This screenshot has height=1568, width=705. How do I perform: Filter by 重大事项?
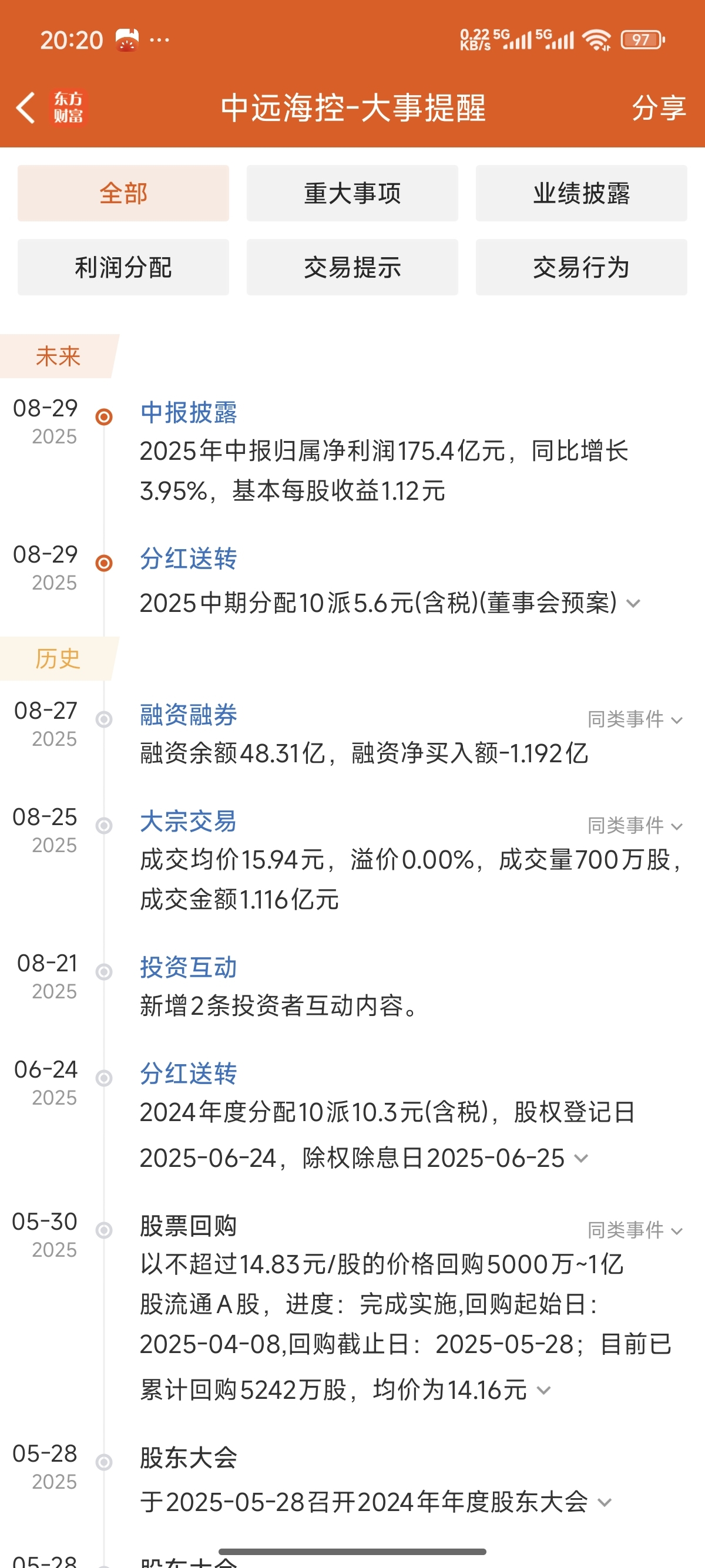(x=352, y=193)
